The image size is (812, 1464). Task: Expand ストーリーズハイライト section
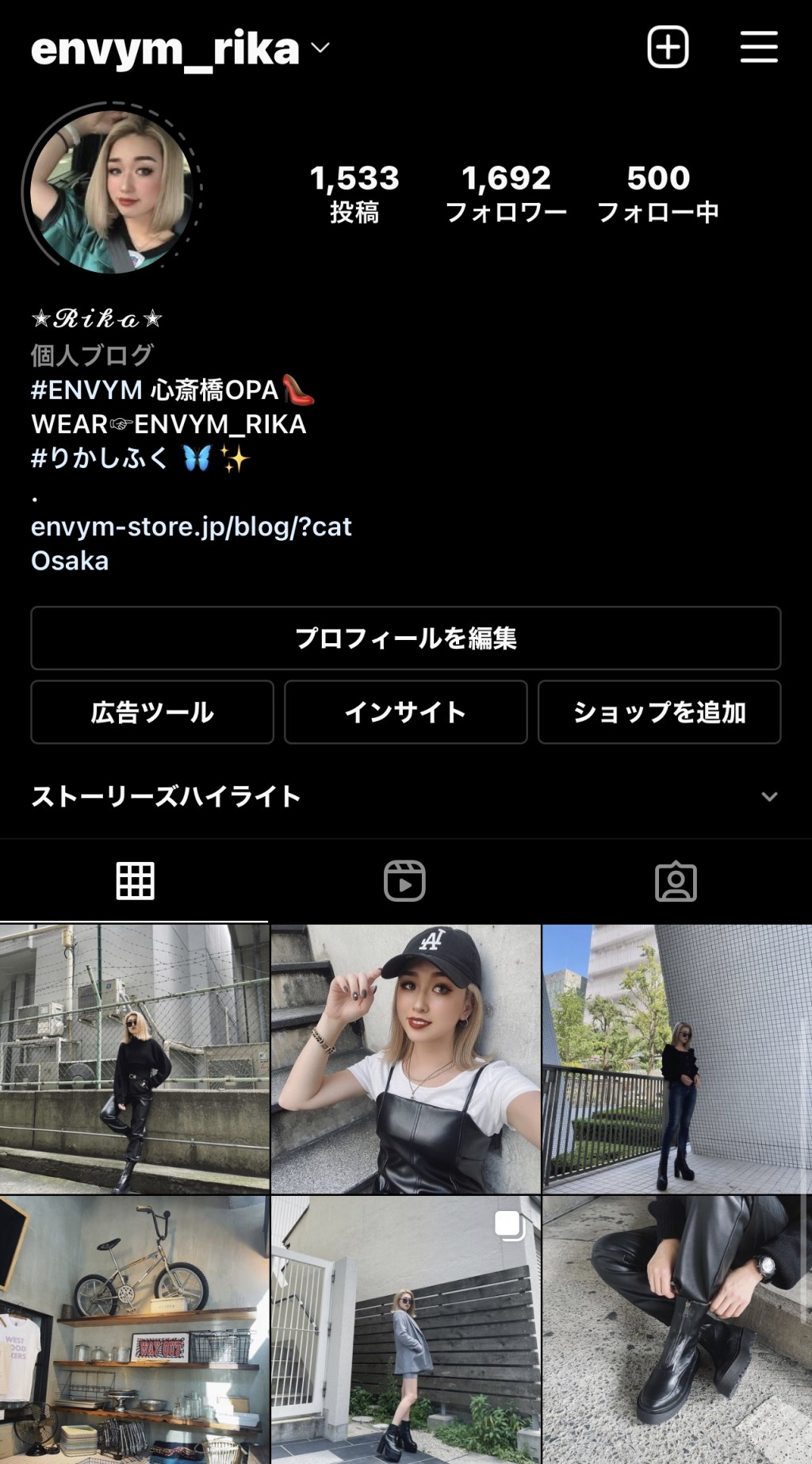pyautogui.click(x=768, y=796)
